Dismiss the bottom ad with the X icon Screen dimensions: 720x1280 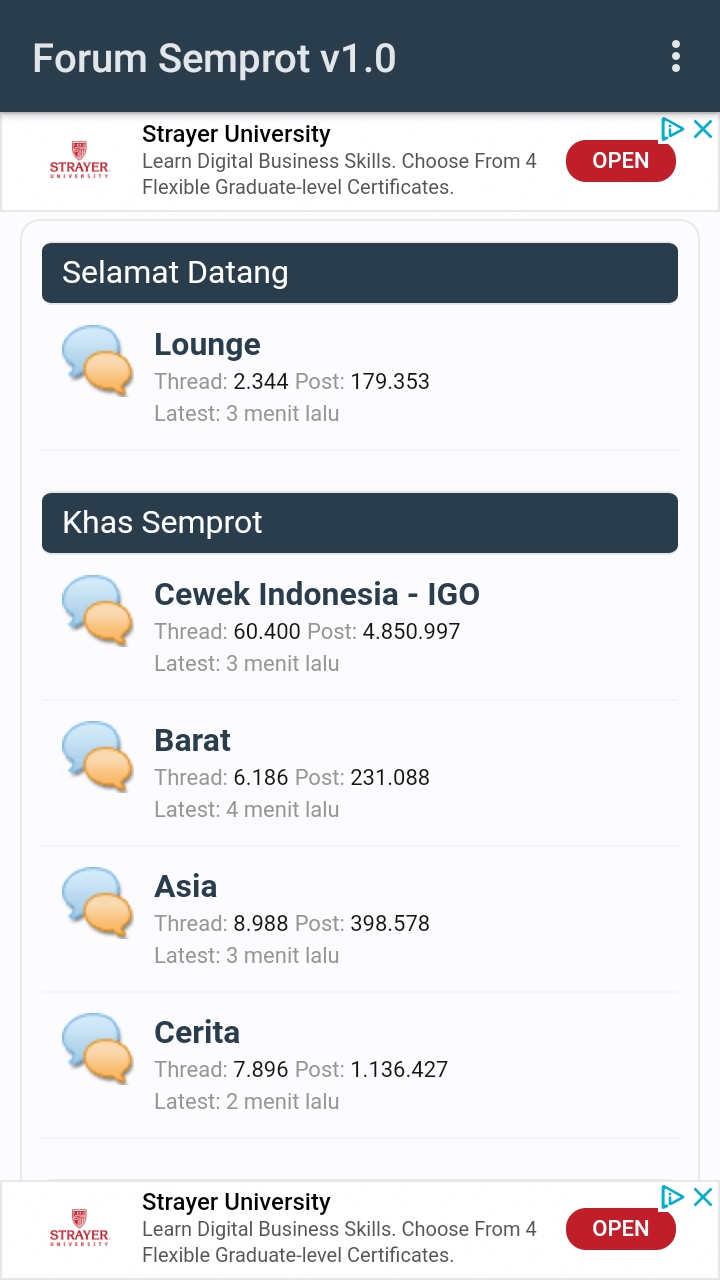pyautogui.click(x=703, y=1196)
